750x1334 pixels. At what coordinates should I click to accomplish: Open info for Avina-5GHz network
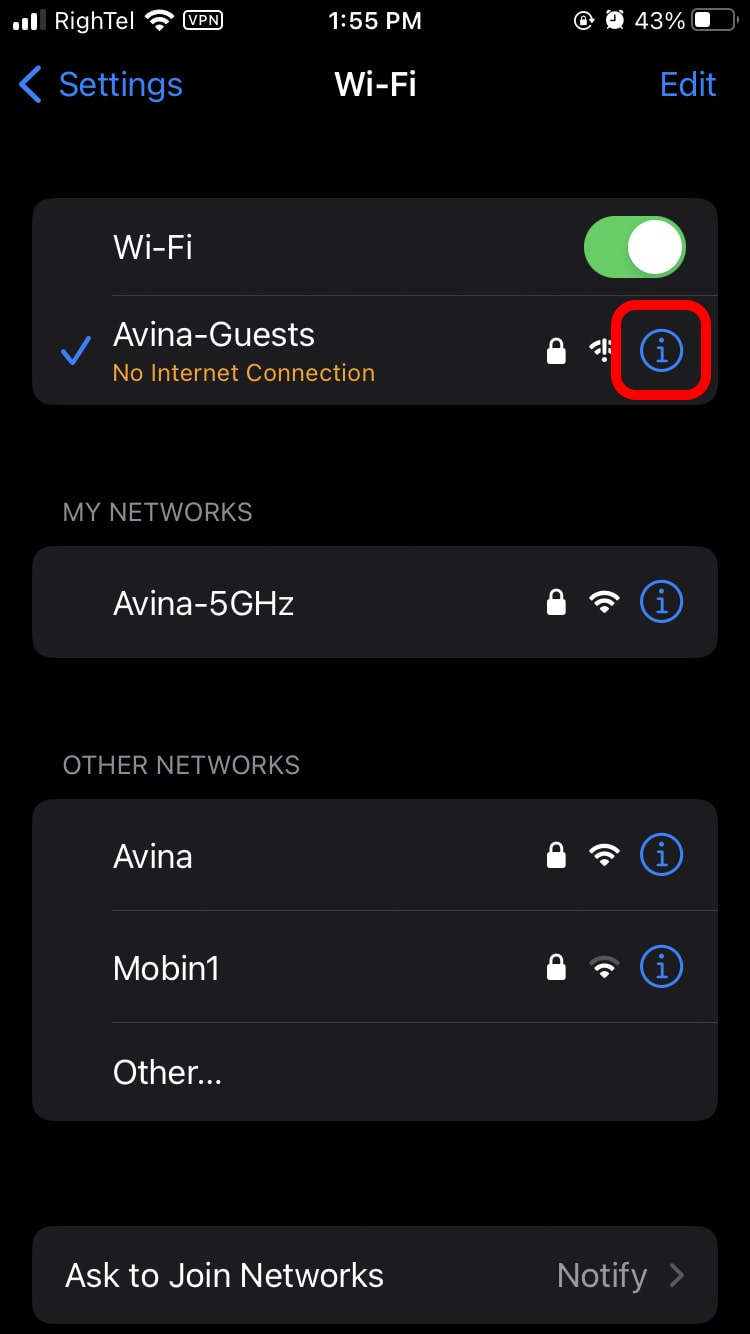click(661, 602)
